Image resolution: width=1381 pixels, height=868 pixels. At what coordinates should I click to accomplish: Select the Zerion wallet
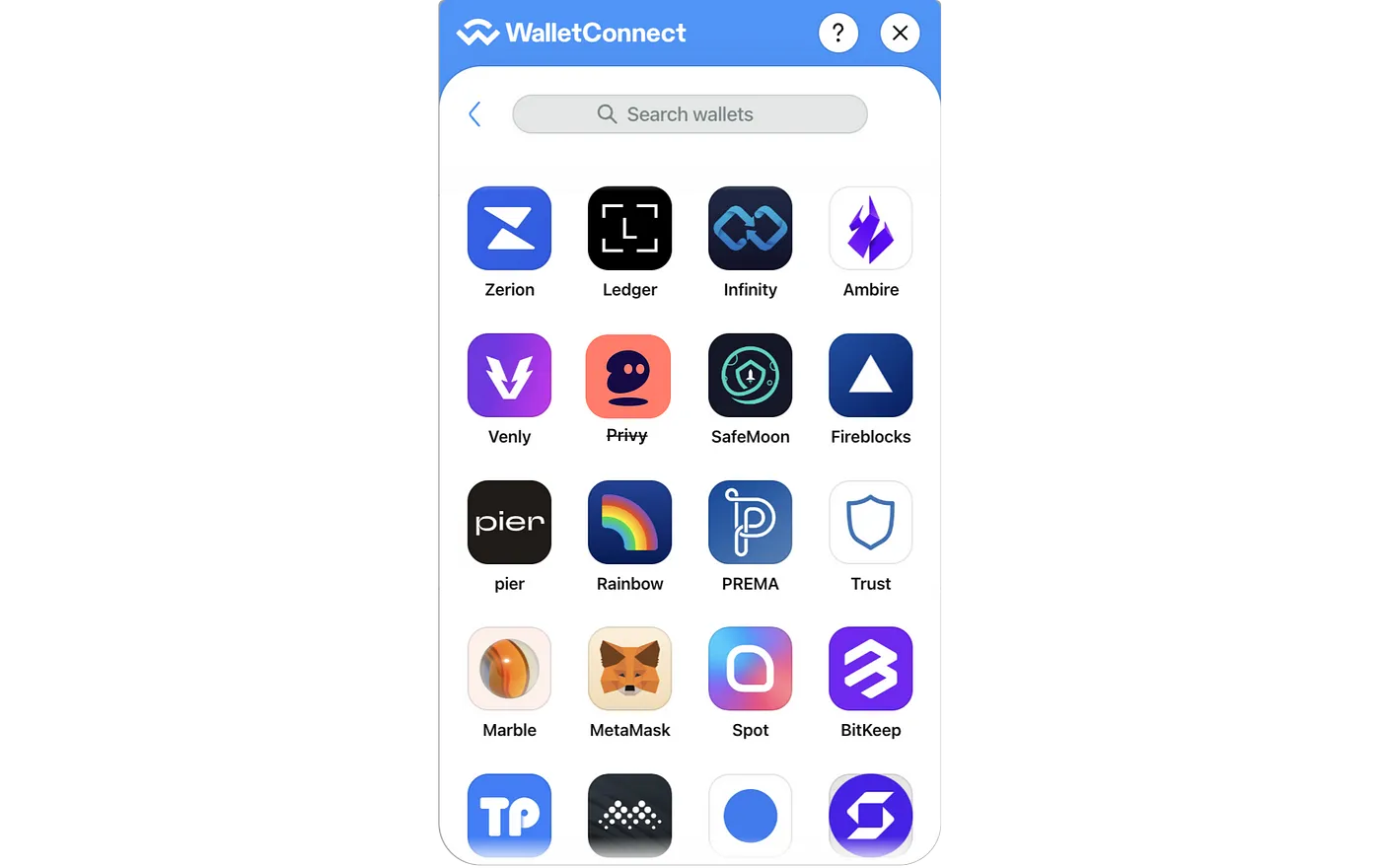pyautogui.click(x=509, y=229)
